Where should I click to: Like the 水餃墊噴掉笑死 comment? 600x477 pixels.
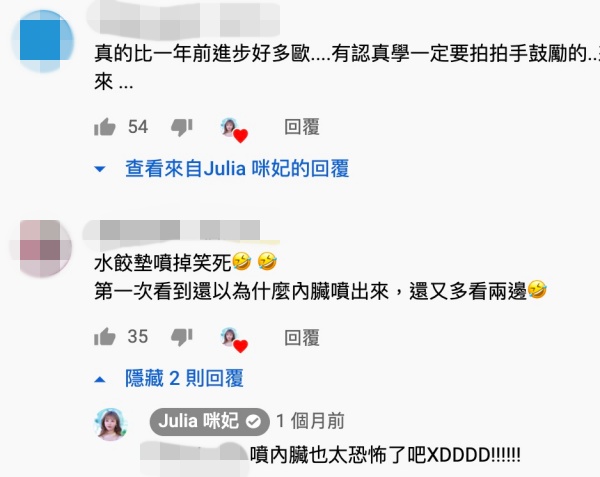(104, 337)
